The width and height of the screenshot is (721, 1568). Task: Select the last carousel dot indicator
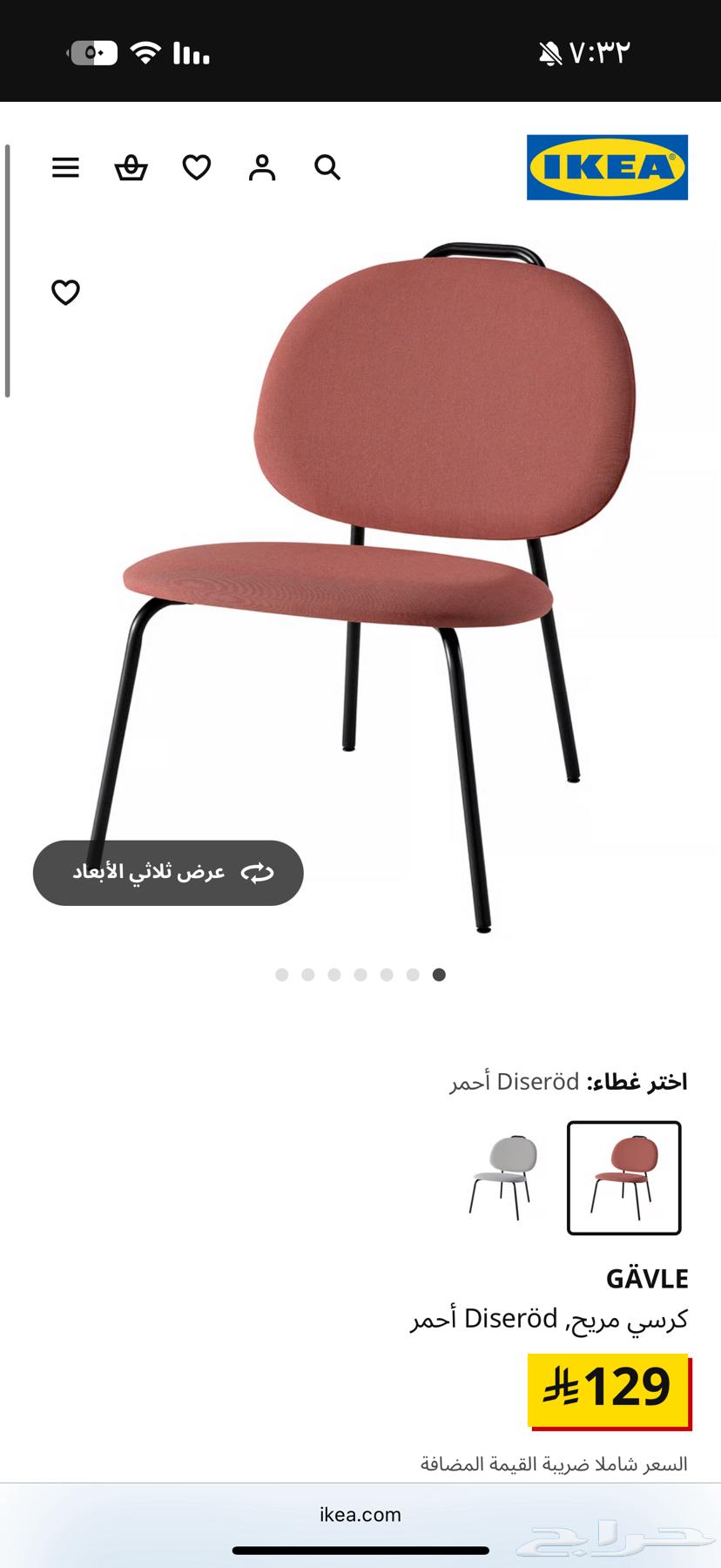pyautogui.click(x=439, y=975)
